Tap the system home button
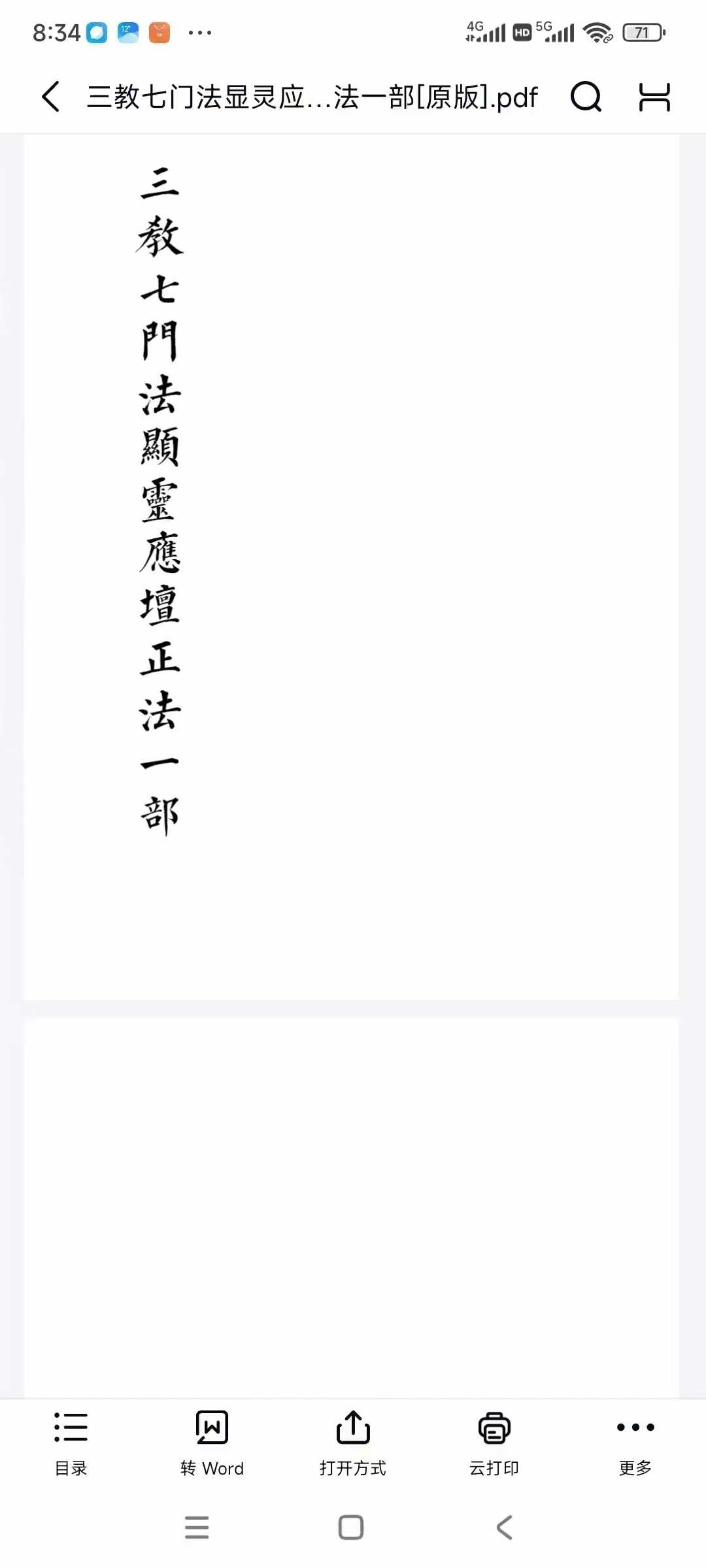The height and width of the screenshot is (1568, 706). pyautogui.click(x=351, y=1527)
